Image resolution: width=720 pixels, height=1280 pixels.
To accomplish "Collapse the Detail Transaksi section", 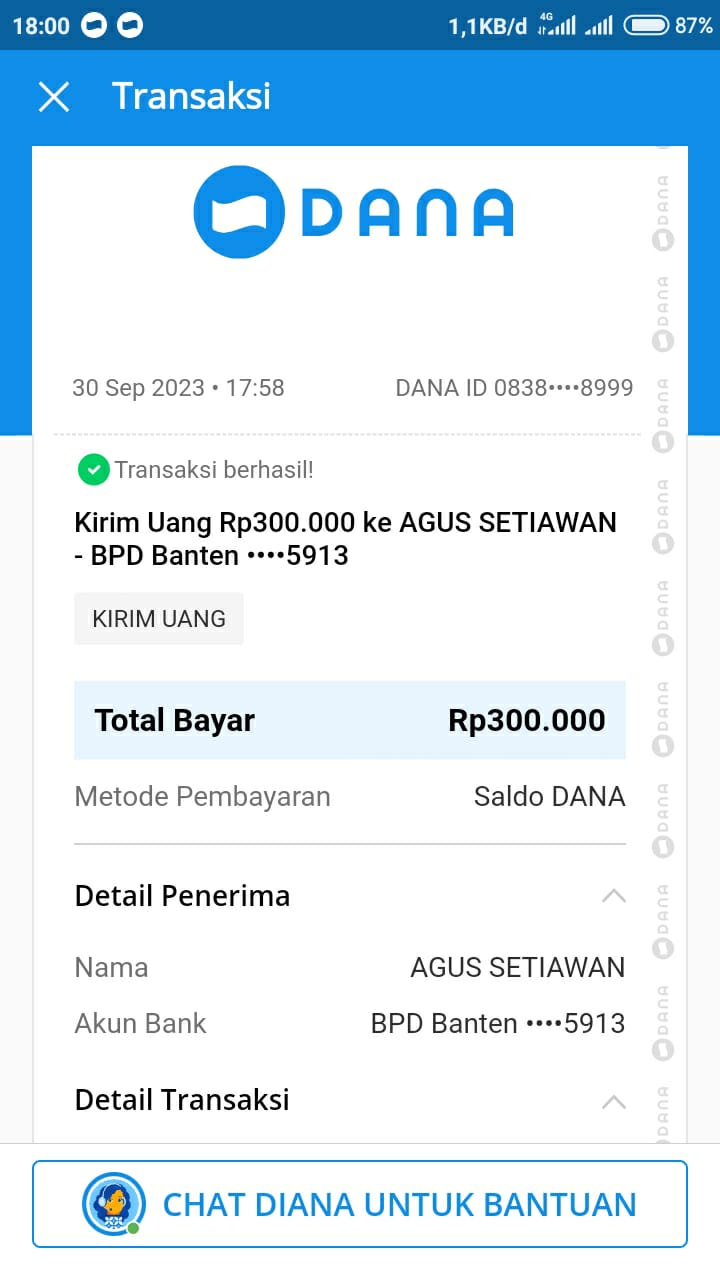I will point(613,1101).
